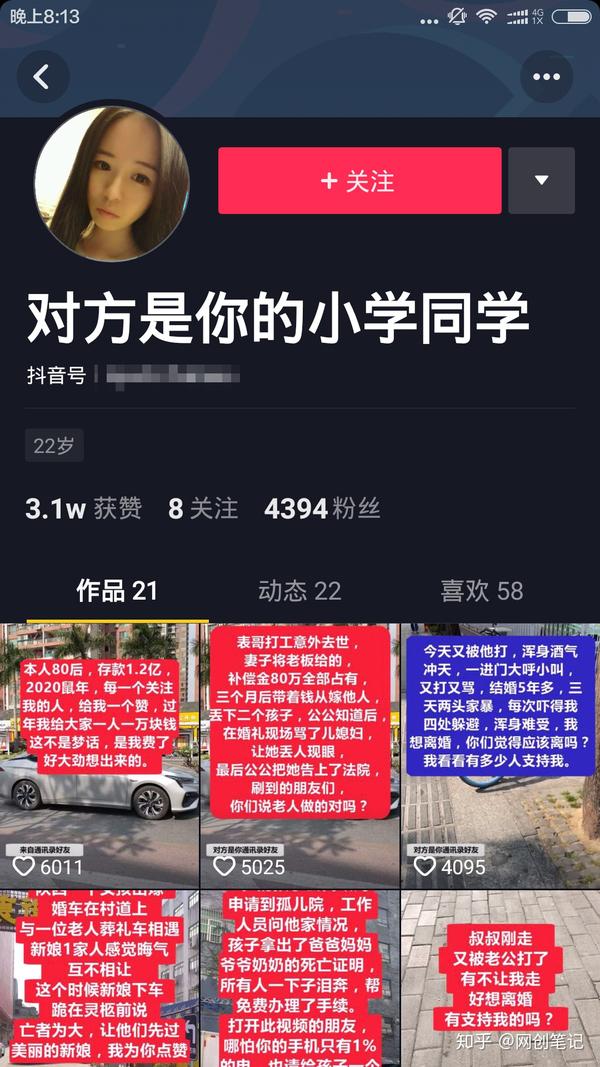Switch to the 动态 22 tab
This screenshot has height=1067, width=600.
coord(299,590)
